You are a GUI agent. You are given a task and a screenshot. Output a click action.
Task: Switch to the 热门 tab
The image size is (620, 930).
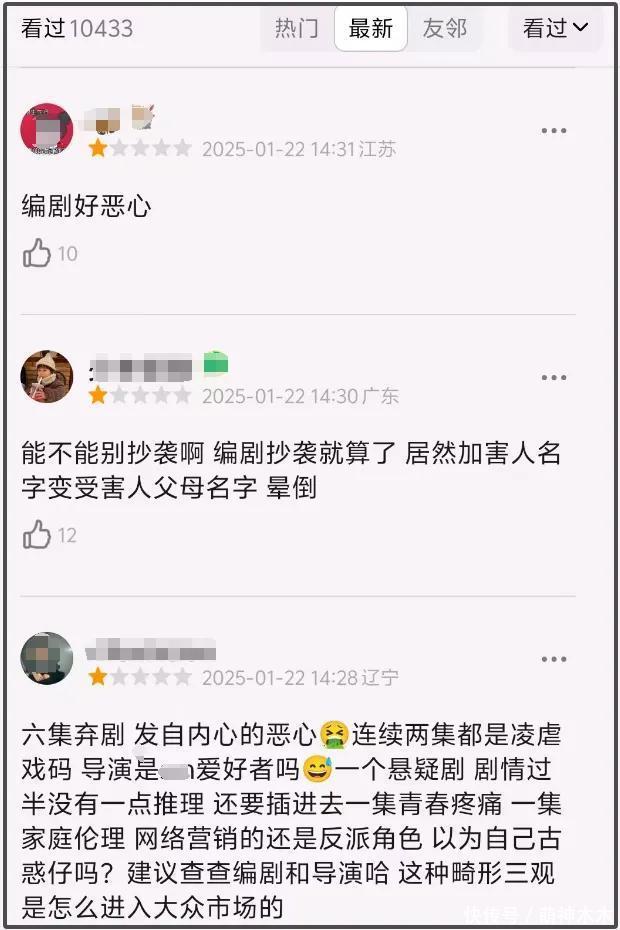(296, 29)
